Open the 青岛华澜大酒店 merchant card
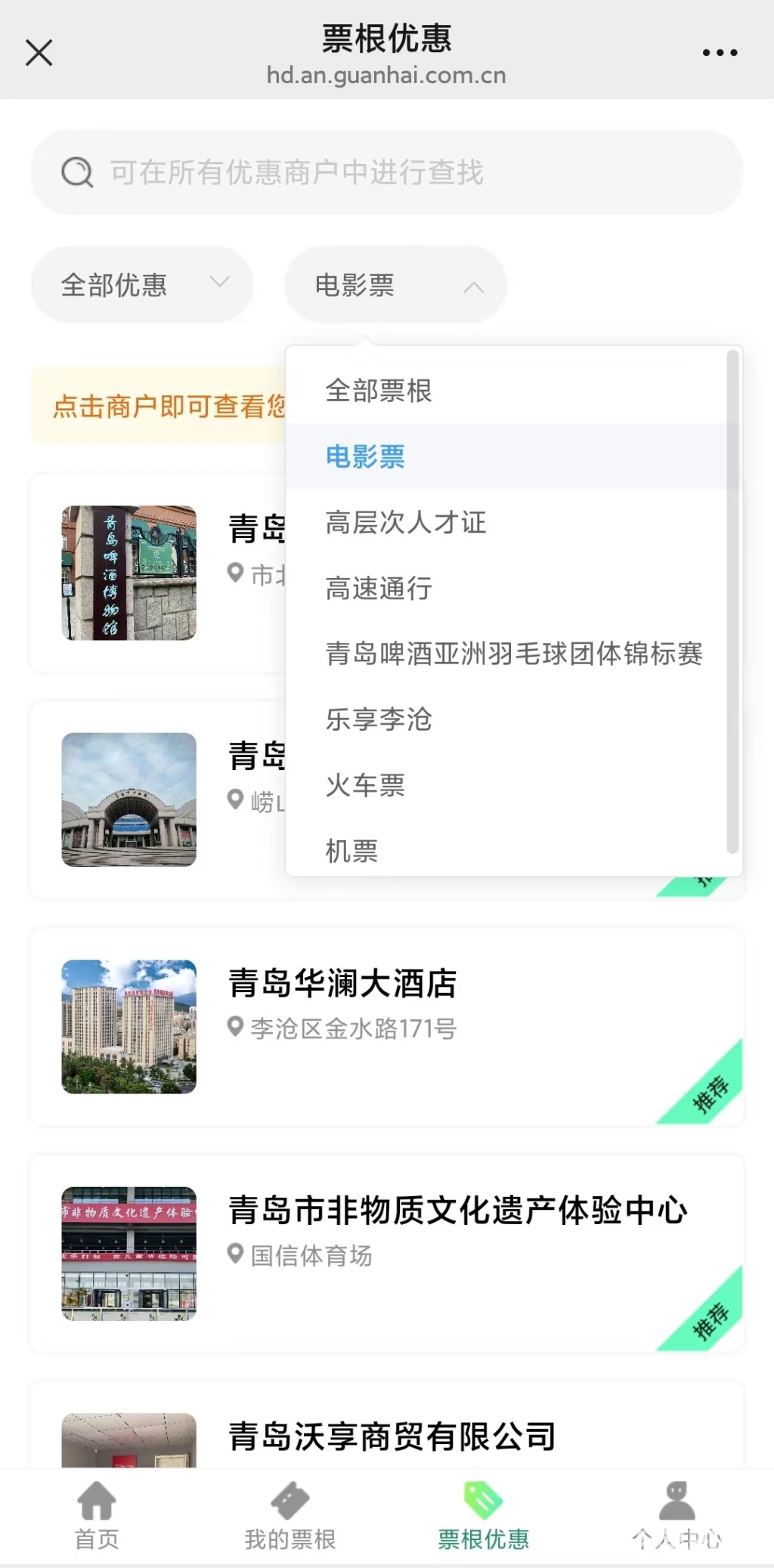This screenshot has width=774, height=1568. (x=386, y=1026)
